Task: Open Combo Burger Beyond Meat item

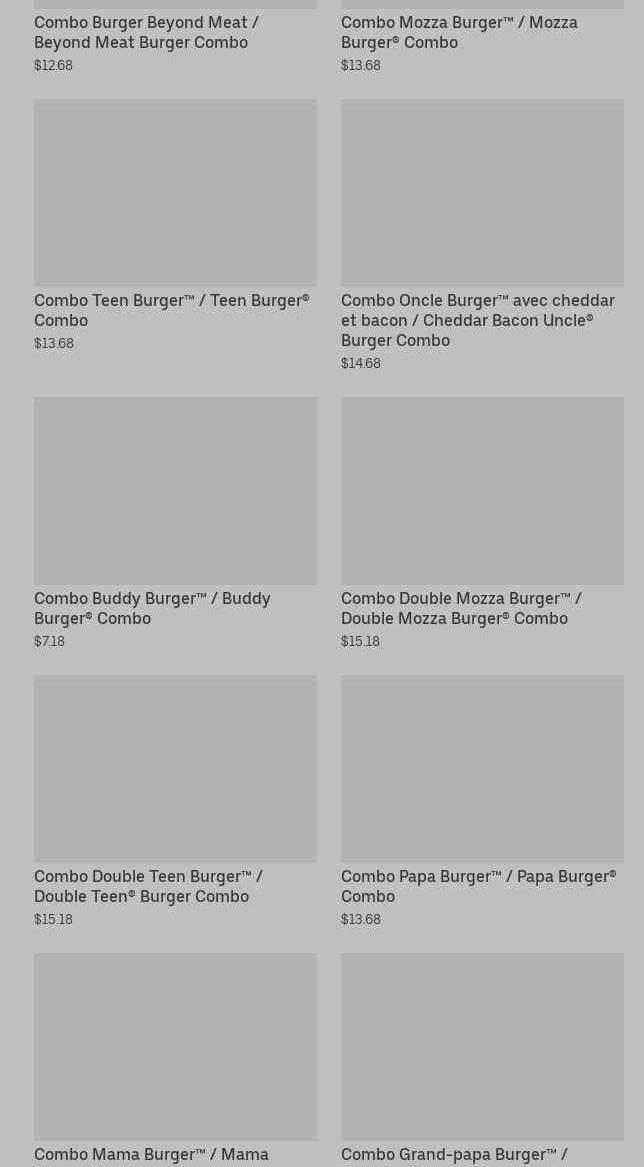Action: coord(175,36)
